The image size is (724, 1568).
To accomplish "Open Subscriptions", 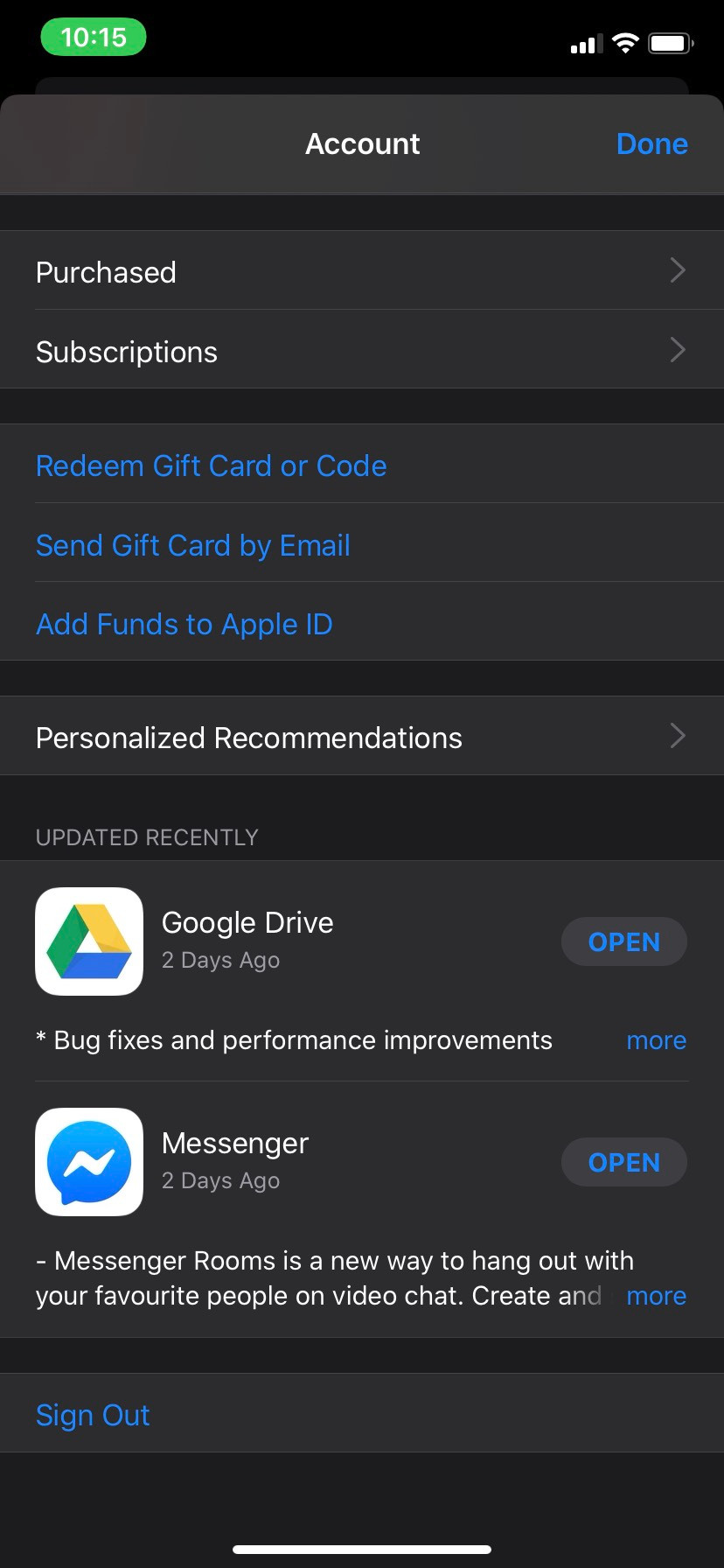I will point(362,351).
